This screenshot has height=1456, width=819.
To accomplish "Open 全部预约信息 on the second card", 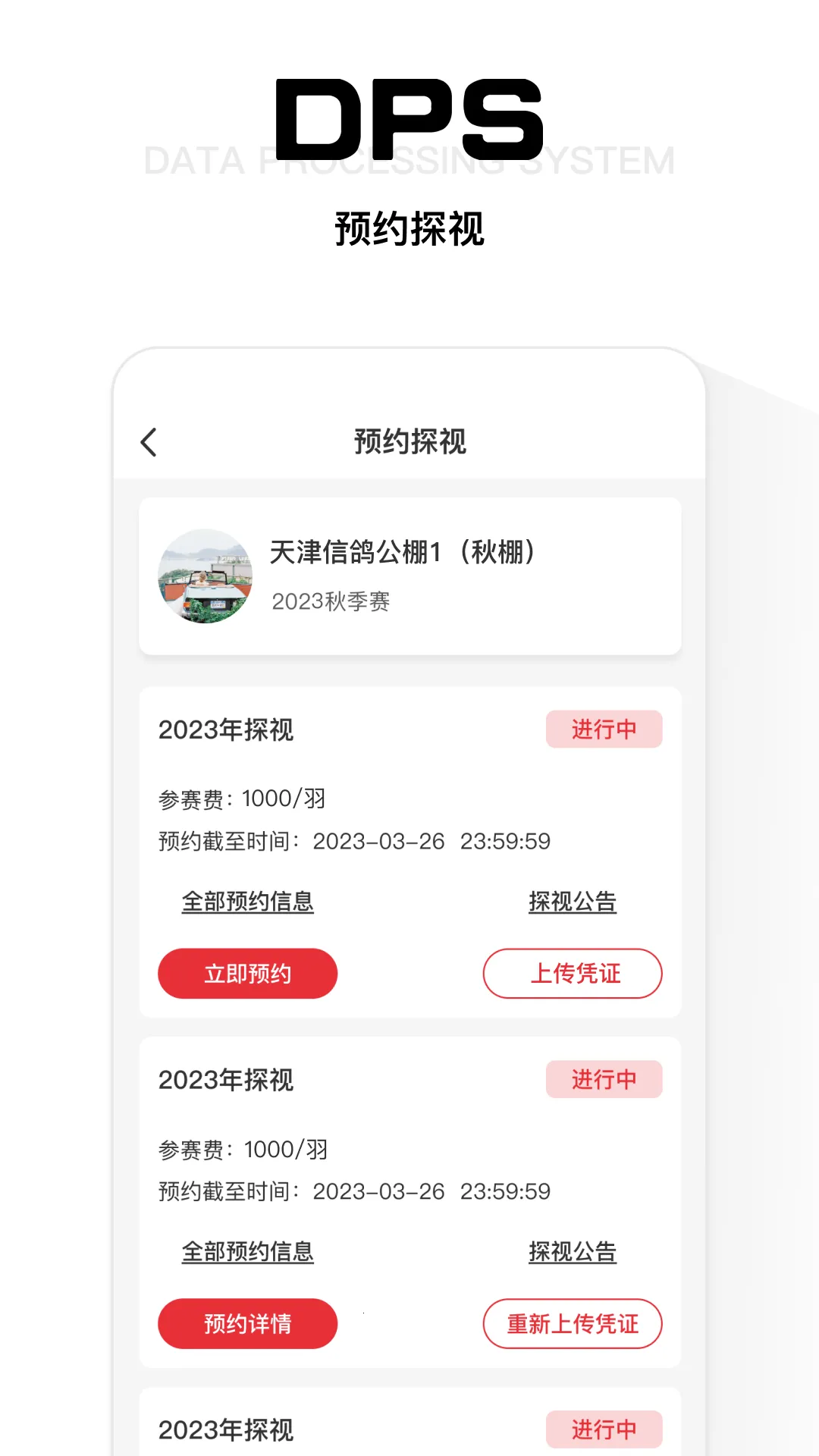I will (x=248, y=1251).
